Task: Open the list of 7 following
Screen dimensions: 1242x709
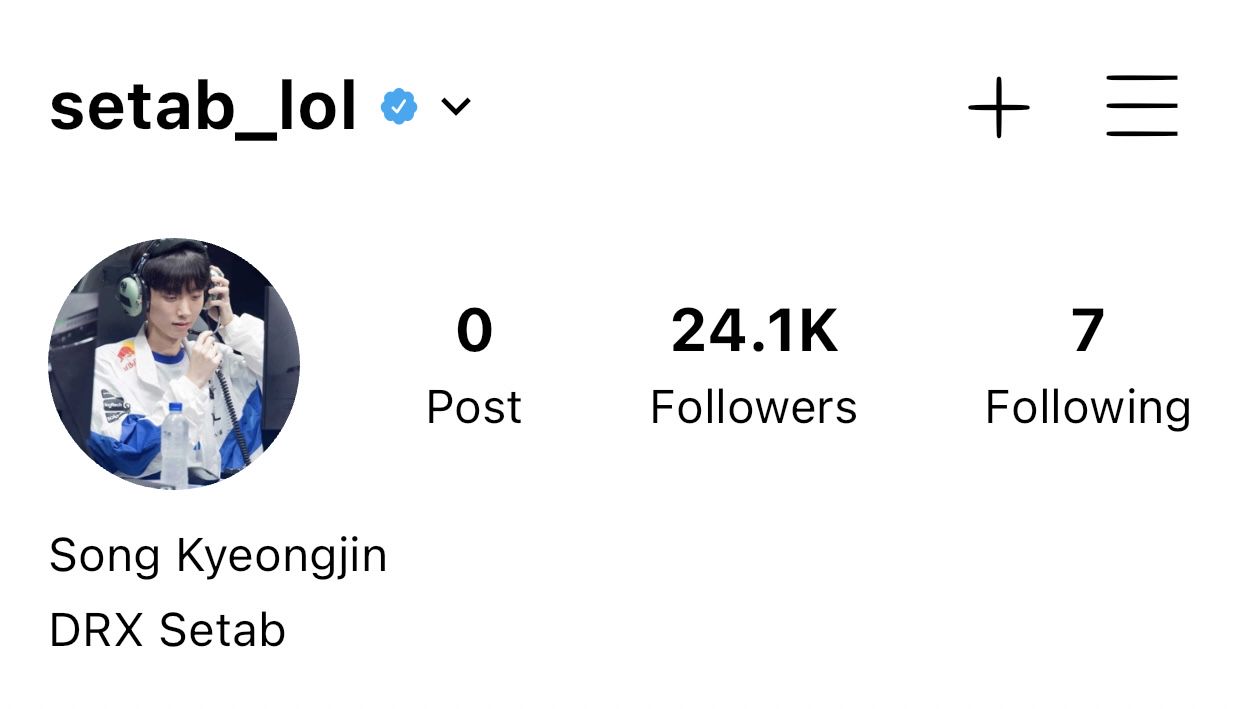Action: [x=1088, y=366]
